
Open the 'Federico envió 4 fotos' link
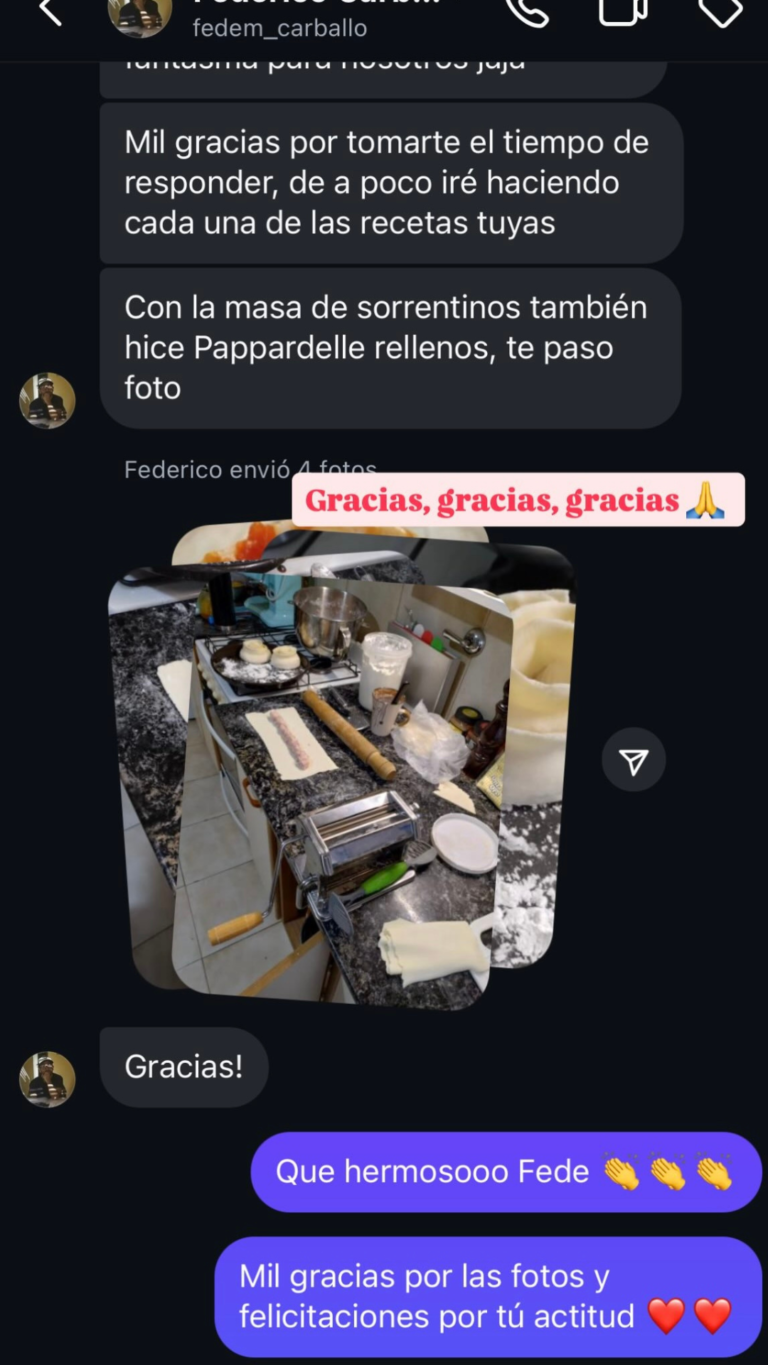tap(248, 469)
